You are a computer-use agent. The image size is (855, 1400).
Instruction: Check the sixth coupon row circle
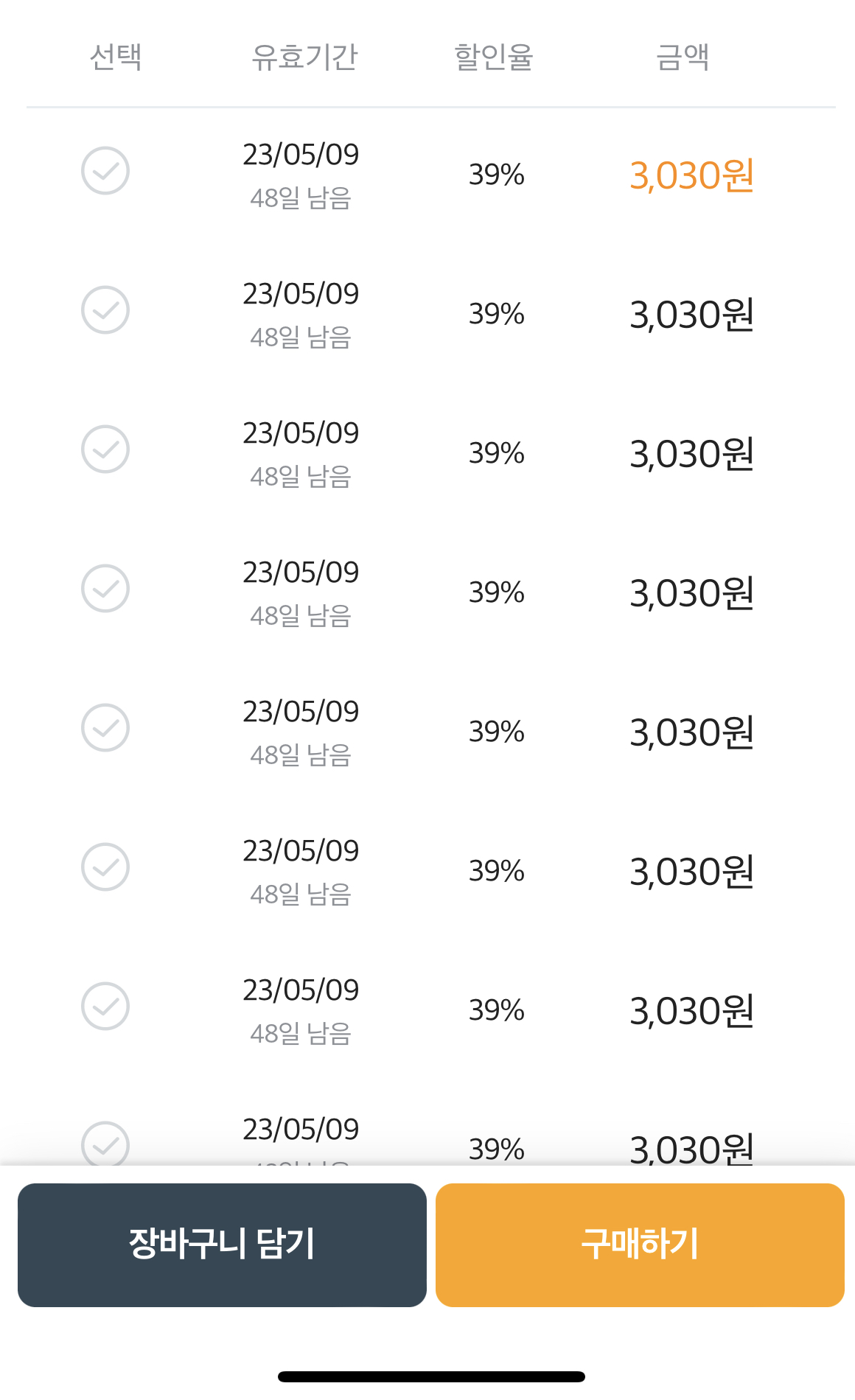[105, 867]
